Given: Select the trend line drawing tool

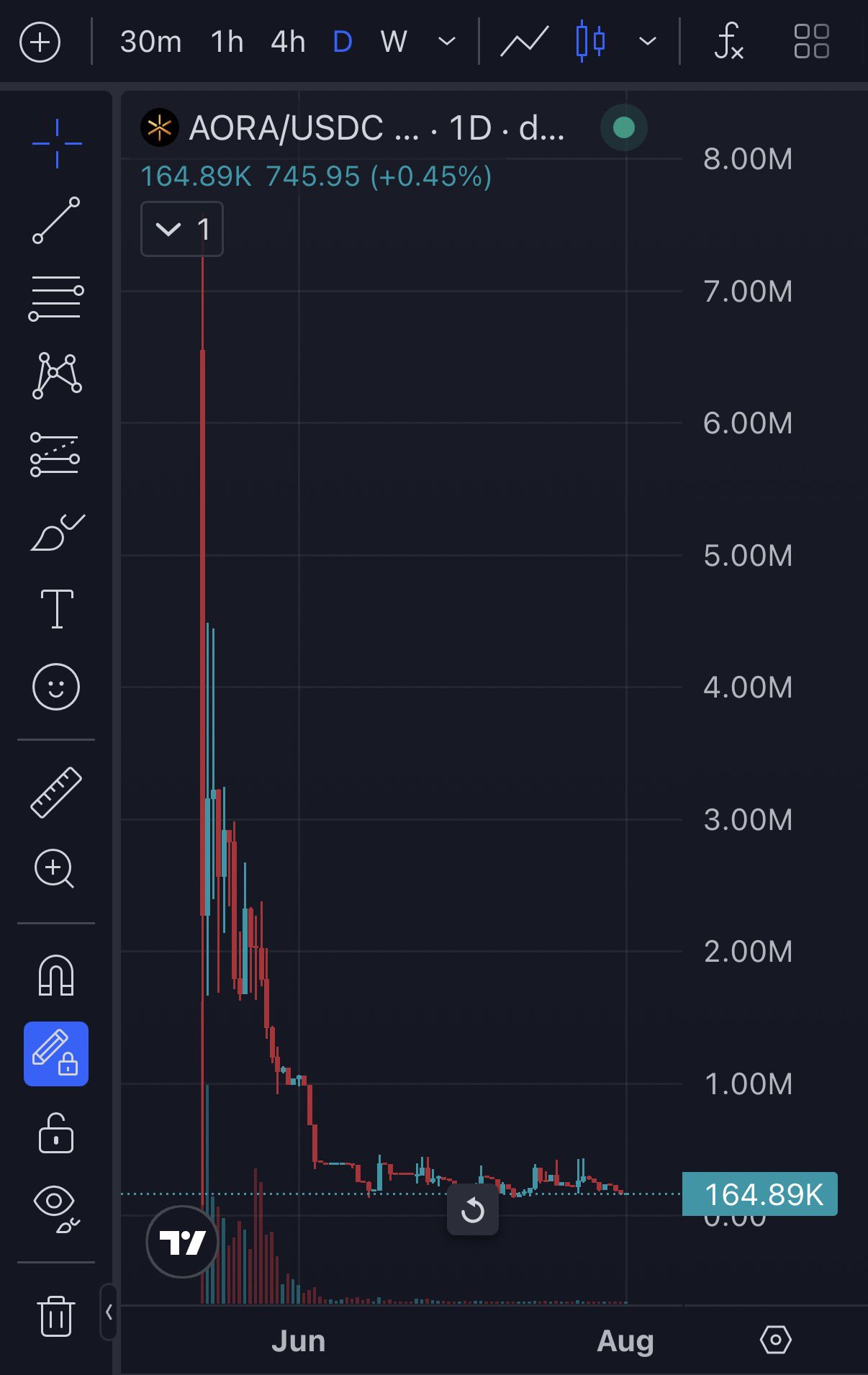Looking at the screenshot, I should pyautogui.click(x=56, y=220).
